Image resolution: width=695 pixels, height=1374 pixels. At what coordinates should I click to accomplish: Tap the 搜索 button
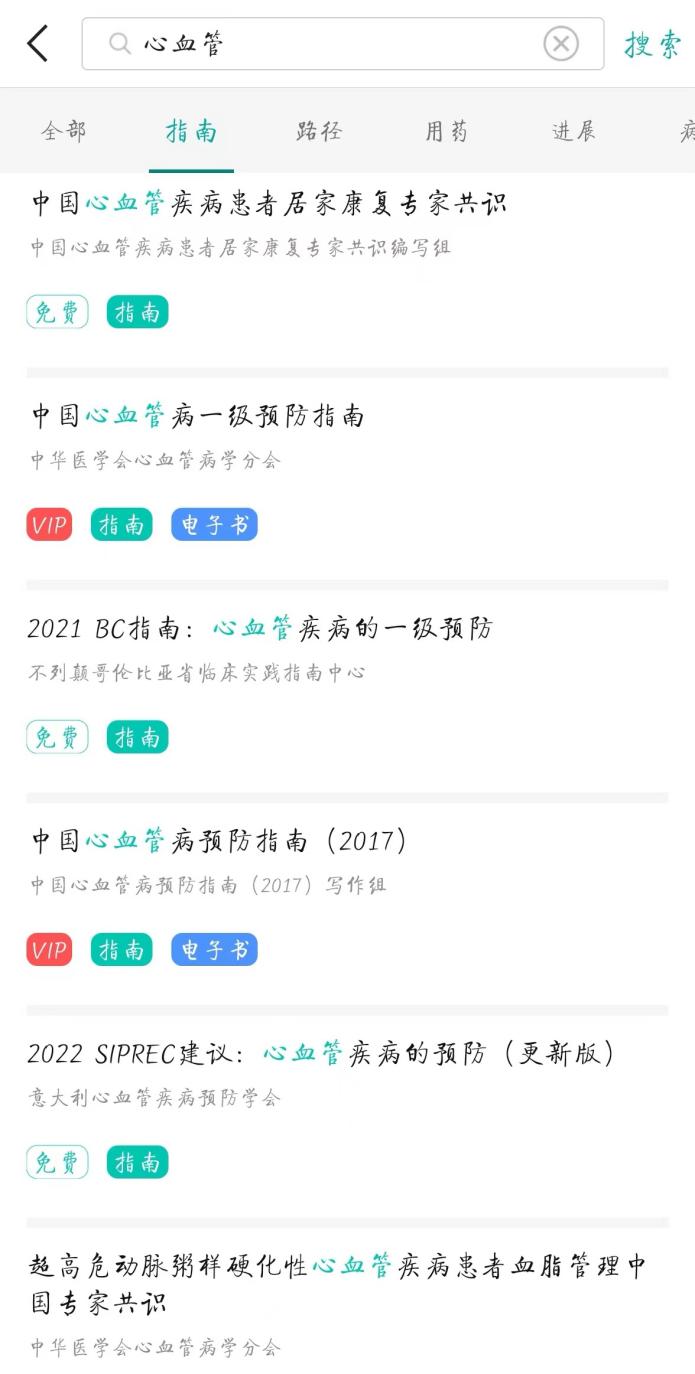point(652,44)
